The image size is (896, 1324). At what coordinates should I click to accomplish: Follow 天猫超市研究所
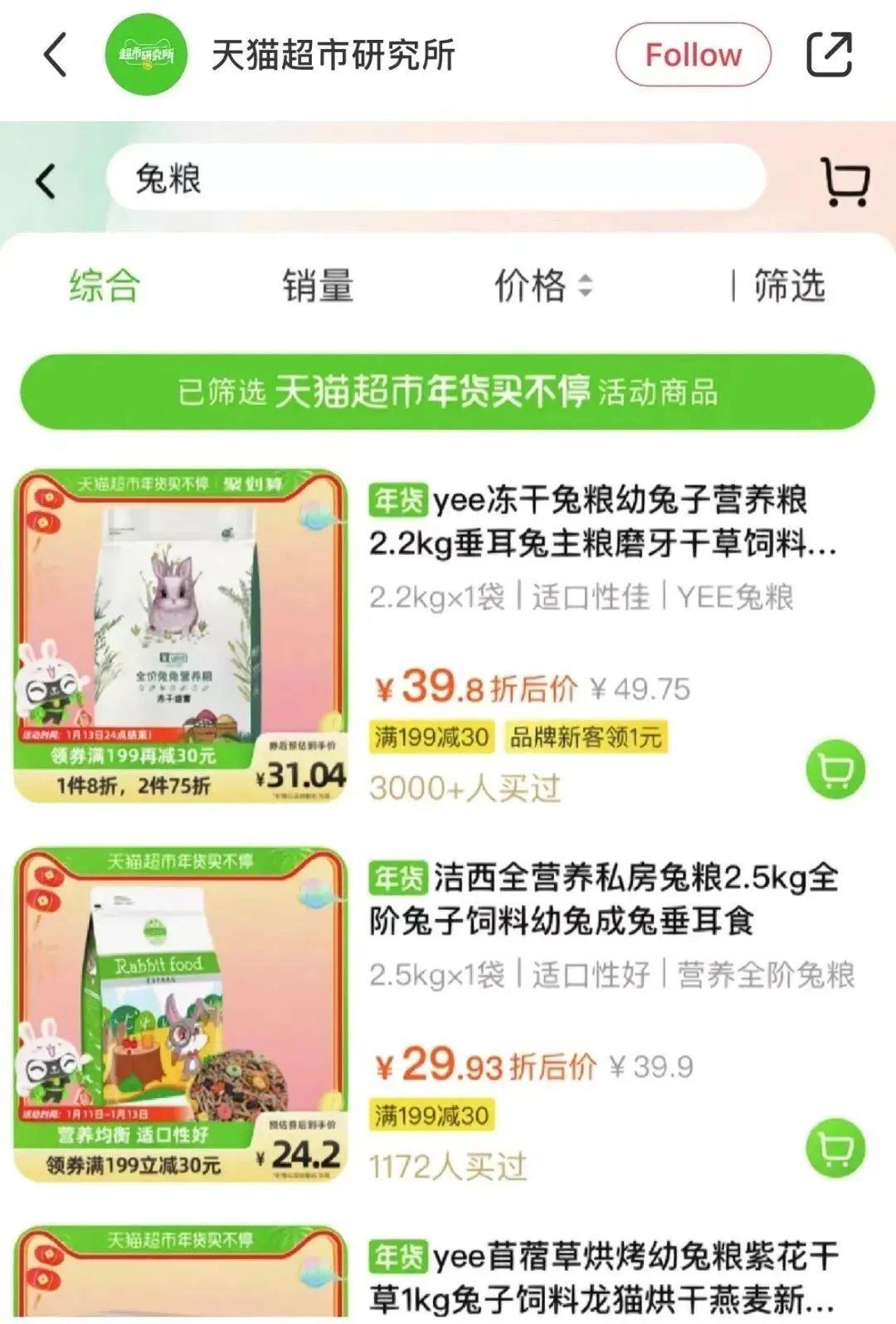tap(693, 55)
